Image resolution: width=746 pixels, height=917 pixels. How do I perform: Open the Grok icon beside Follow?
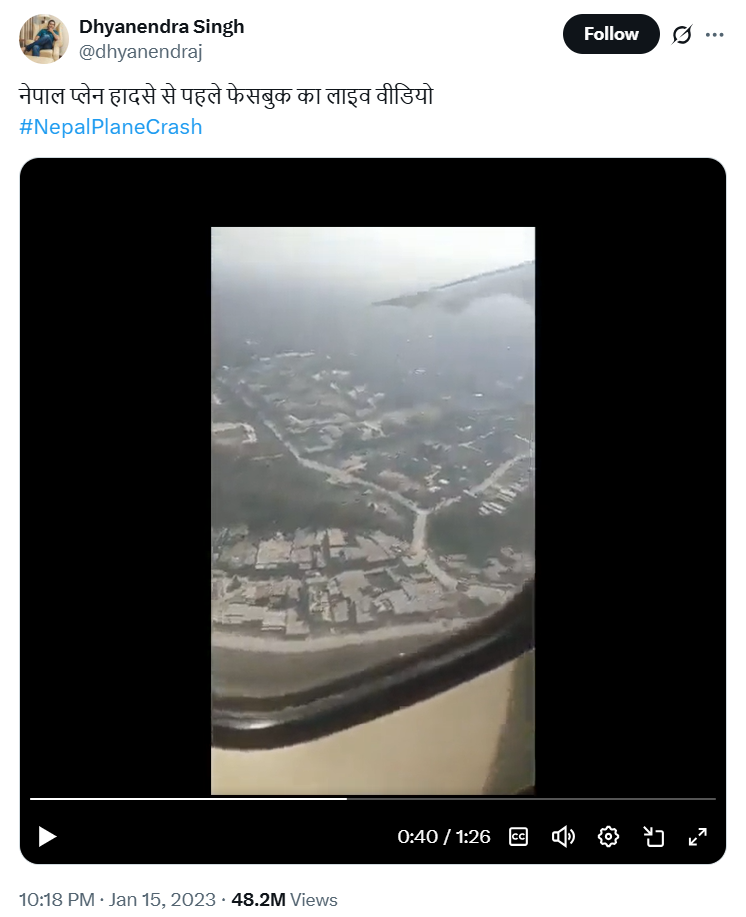coord(682,35)
